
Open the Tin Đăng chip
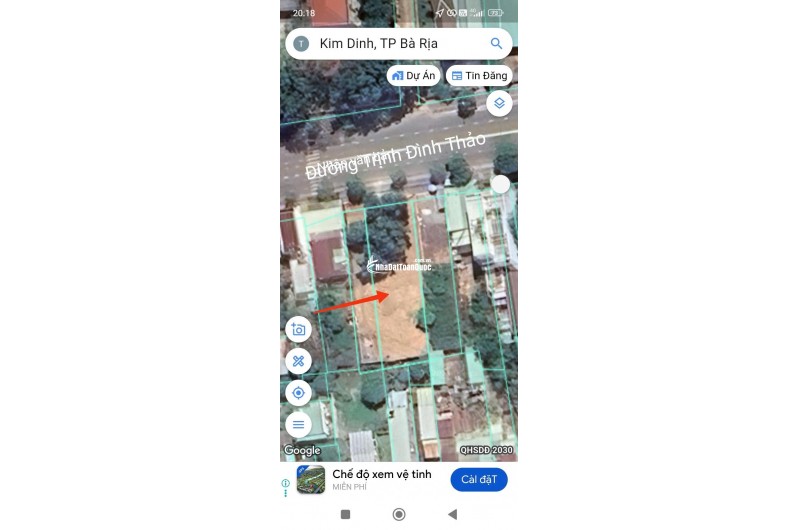pyautogui.click(x=479, y=75)
